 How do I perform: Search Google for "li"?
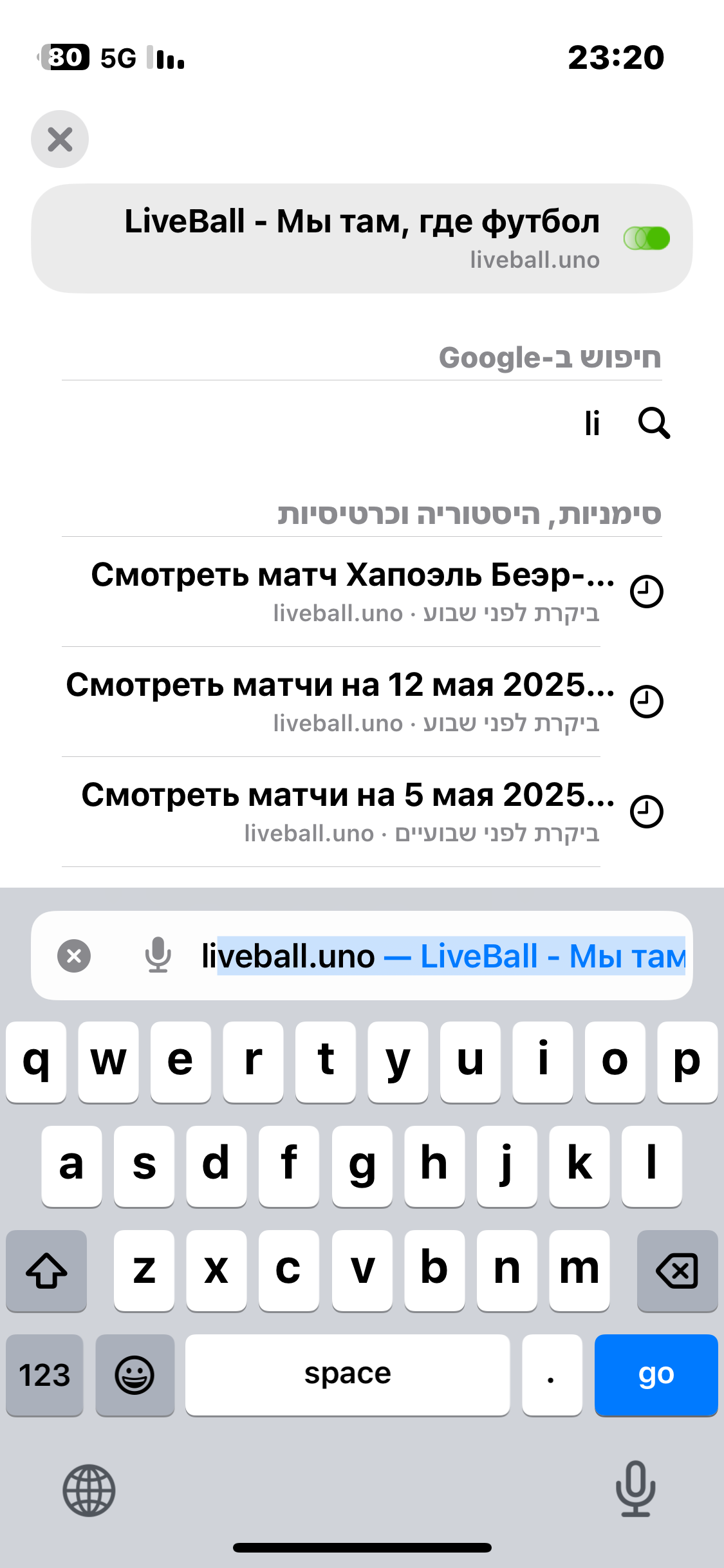click(x=362, y=423)
